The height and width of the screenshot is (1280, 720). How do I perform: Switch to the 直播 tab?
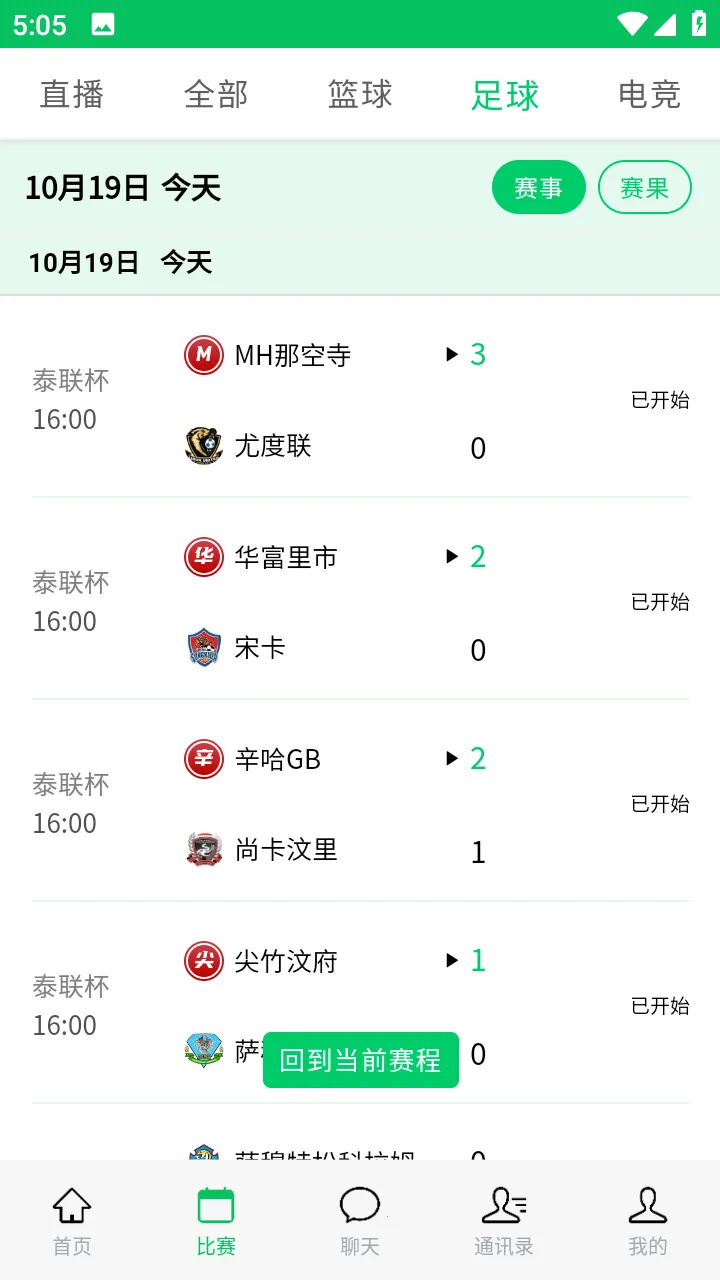[72, 95]
